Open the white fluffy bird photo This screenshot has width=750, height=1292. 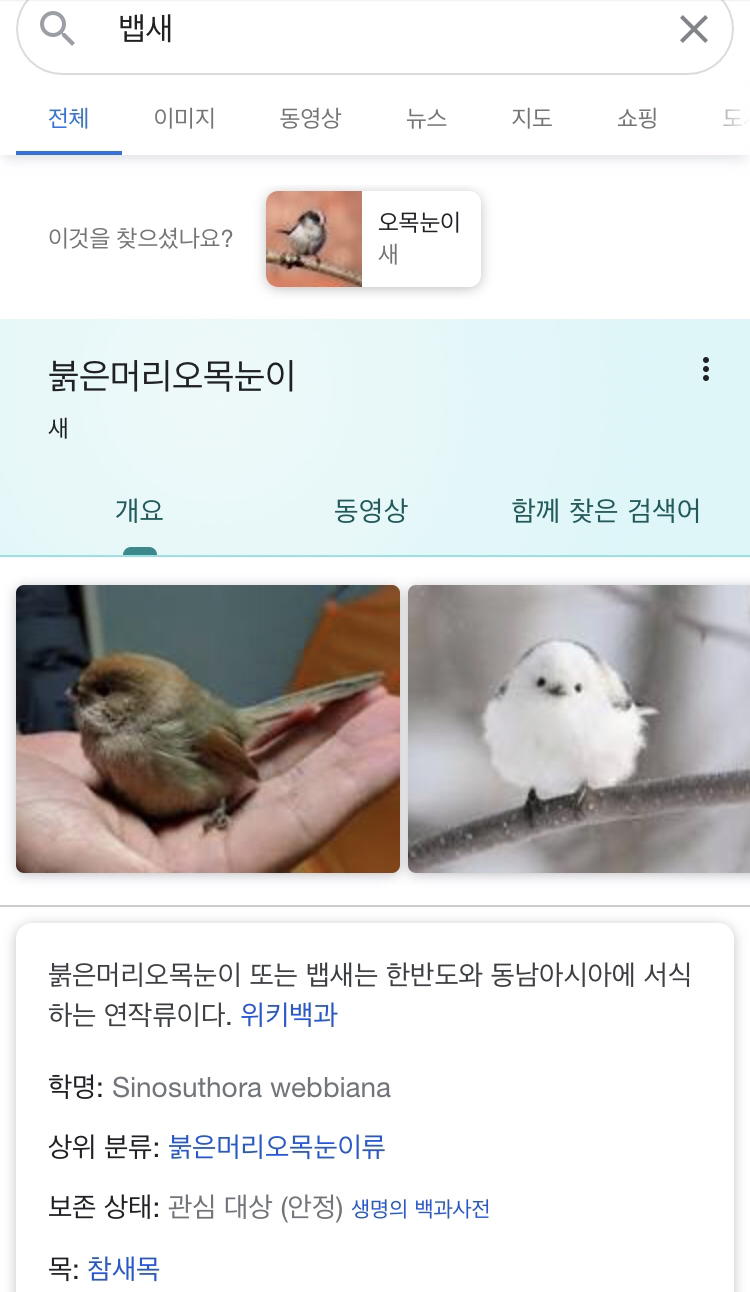point(578,728)
